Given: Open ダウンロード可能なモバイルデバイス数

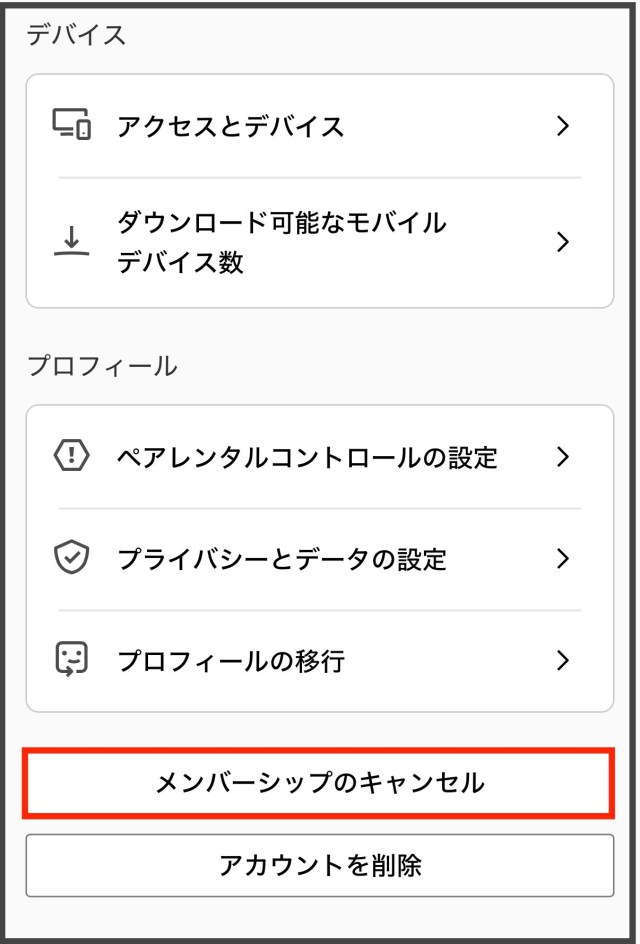Looking at the screenshot, I should coord(318,242).
